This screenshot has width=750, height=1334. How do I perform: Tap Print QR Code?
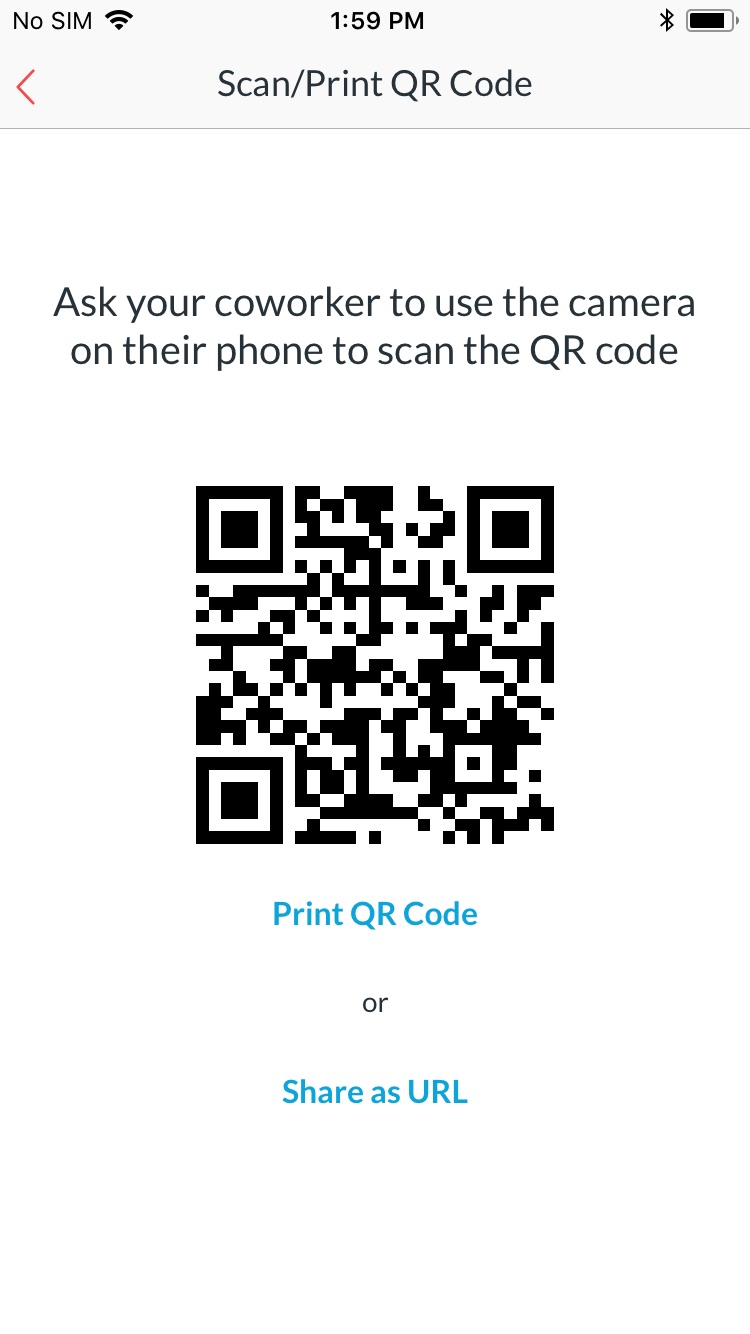(375, 914)
